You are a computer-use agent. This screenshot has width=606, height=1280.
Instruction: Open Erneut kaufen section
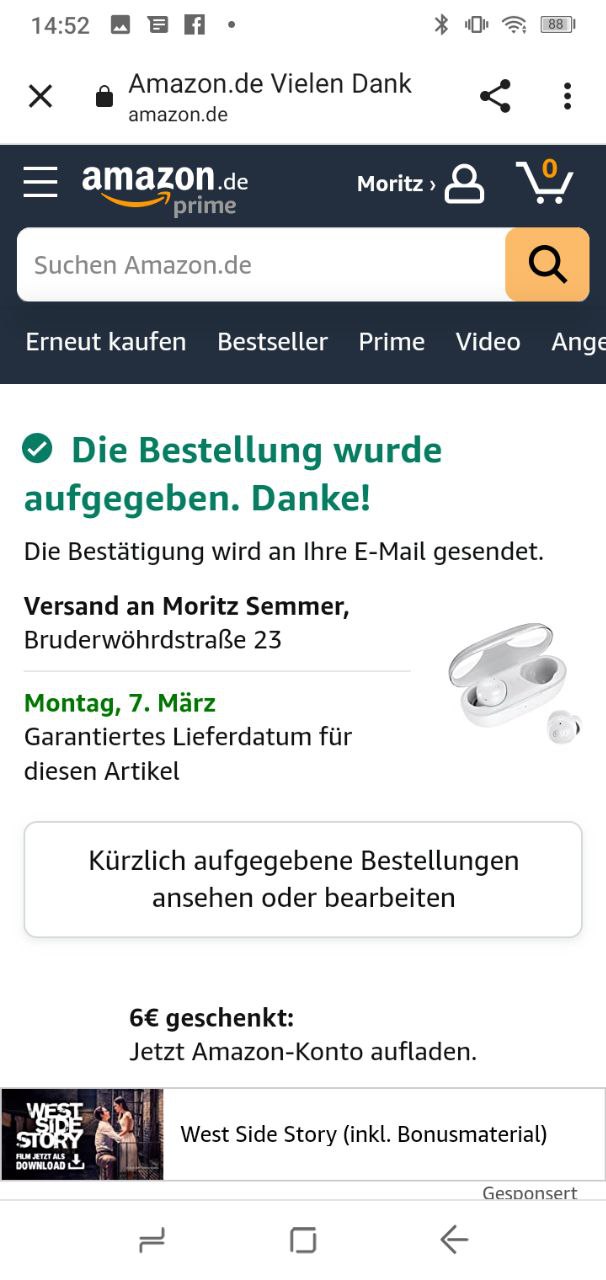click(106, 342)
